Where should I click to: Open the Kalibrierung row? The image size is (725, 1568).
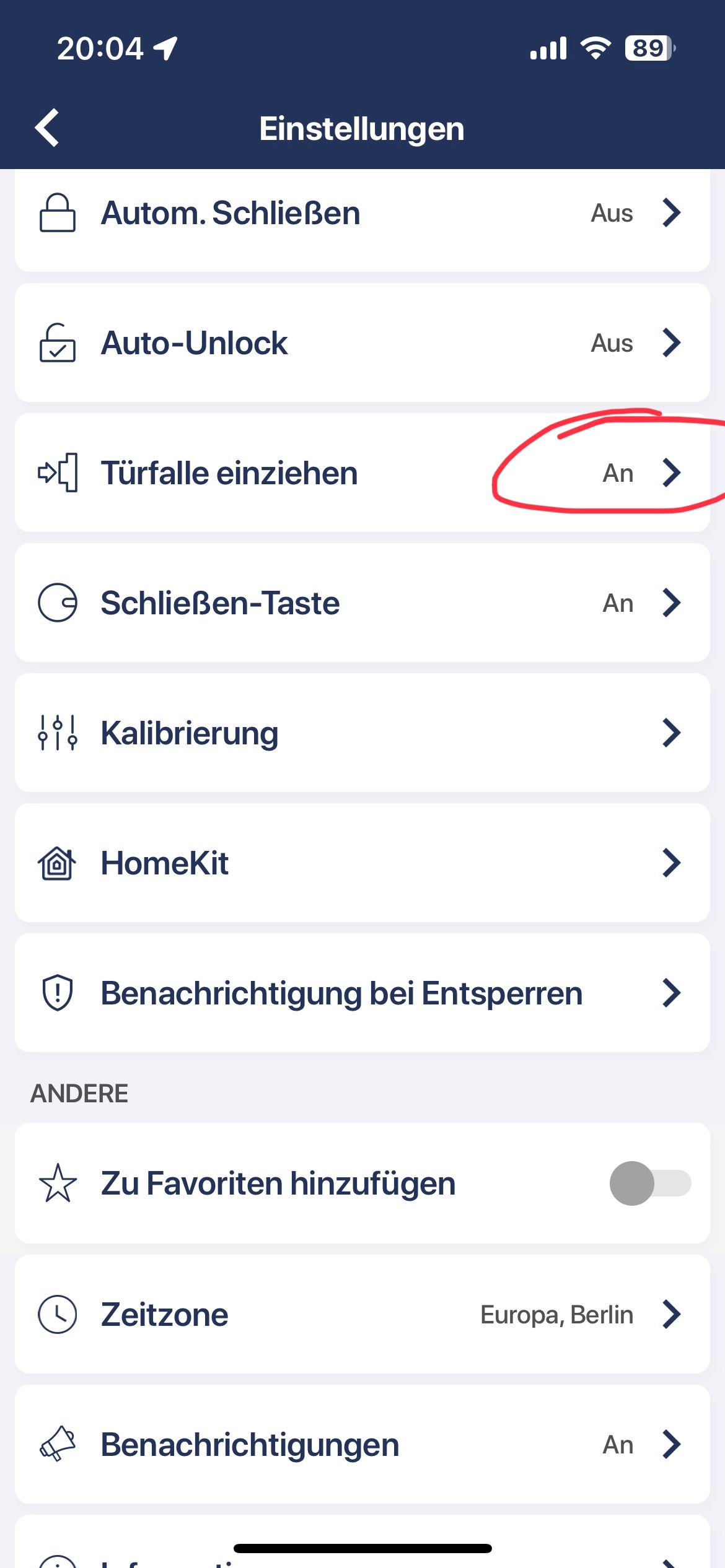coord(362,733)
